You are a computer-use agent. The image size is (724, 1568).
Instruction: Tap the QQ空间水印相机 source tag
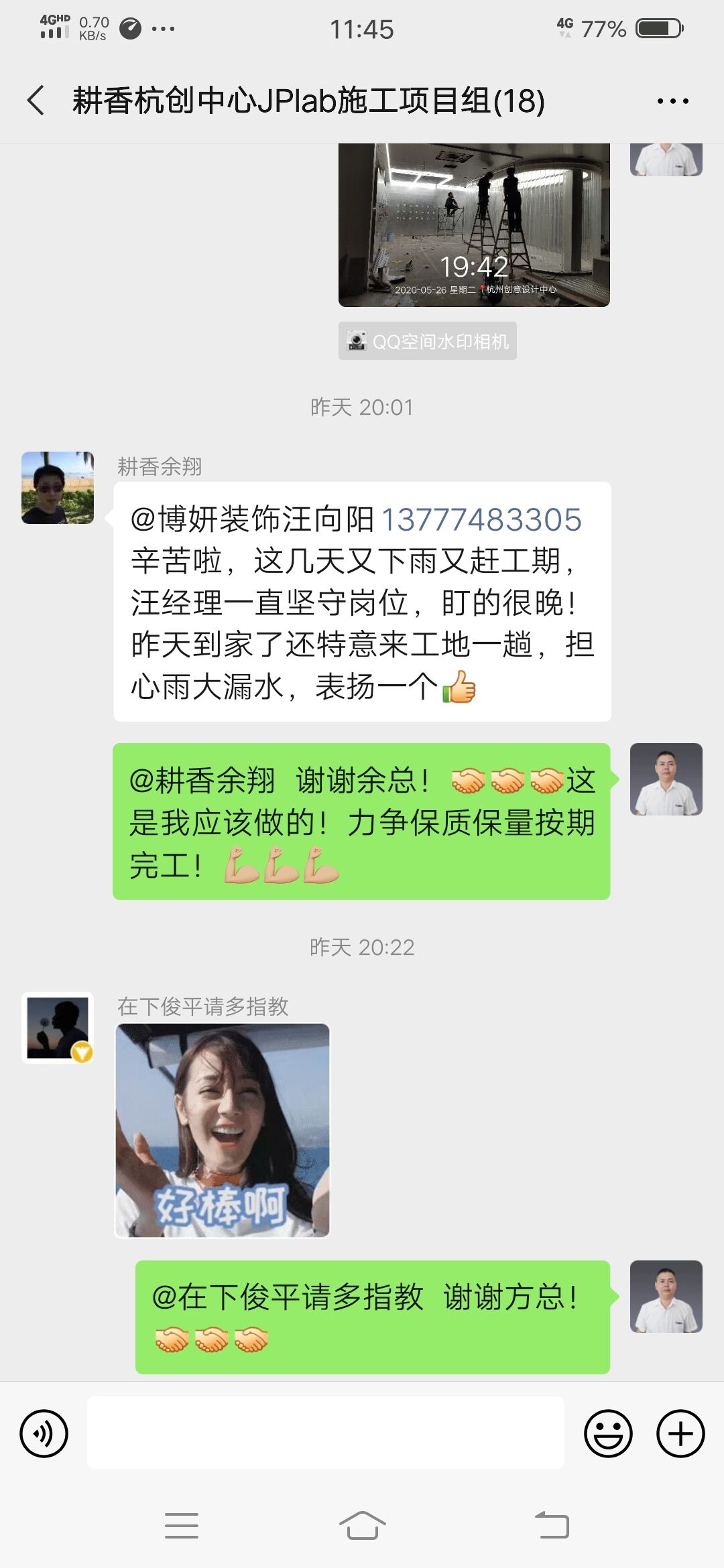[x=428, y=341]
